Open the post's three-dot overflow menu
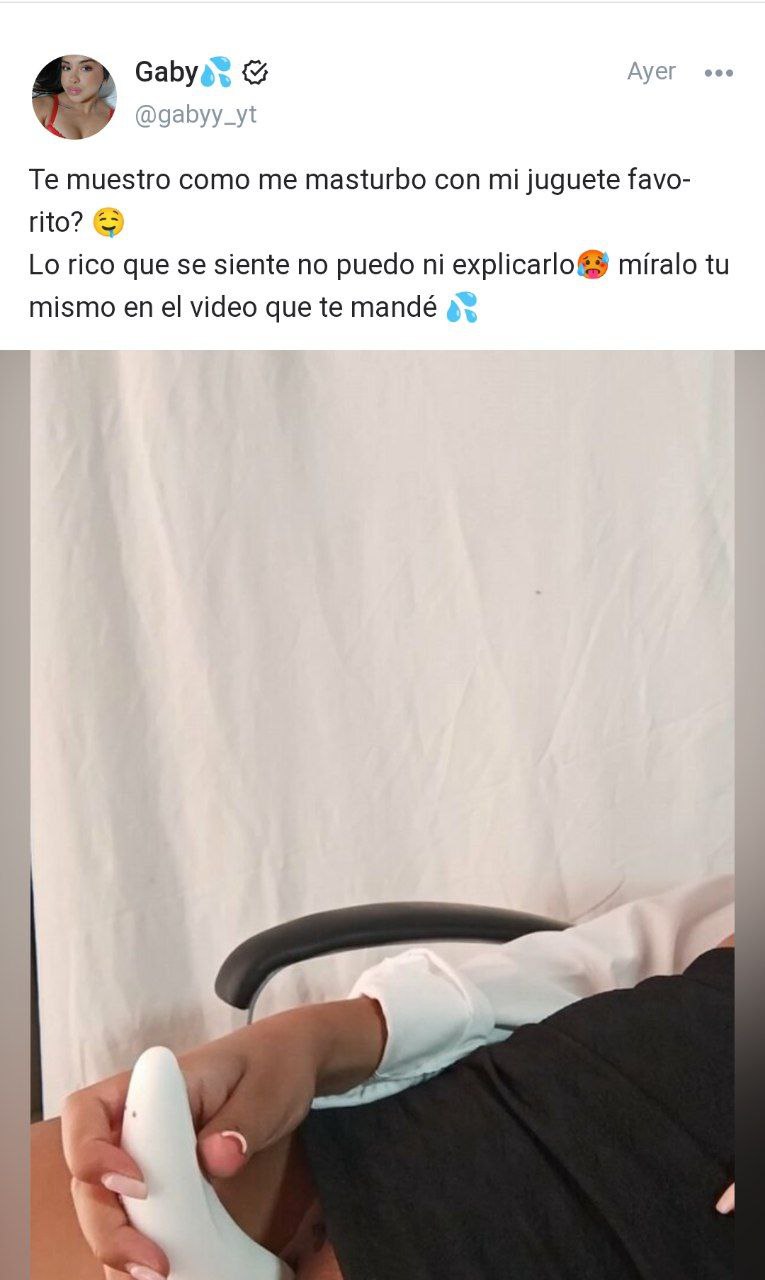The image size is (765, 1280). [719, 73]
